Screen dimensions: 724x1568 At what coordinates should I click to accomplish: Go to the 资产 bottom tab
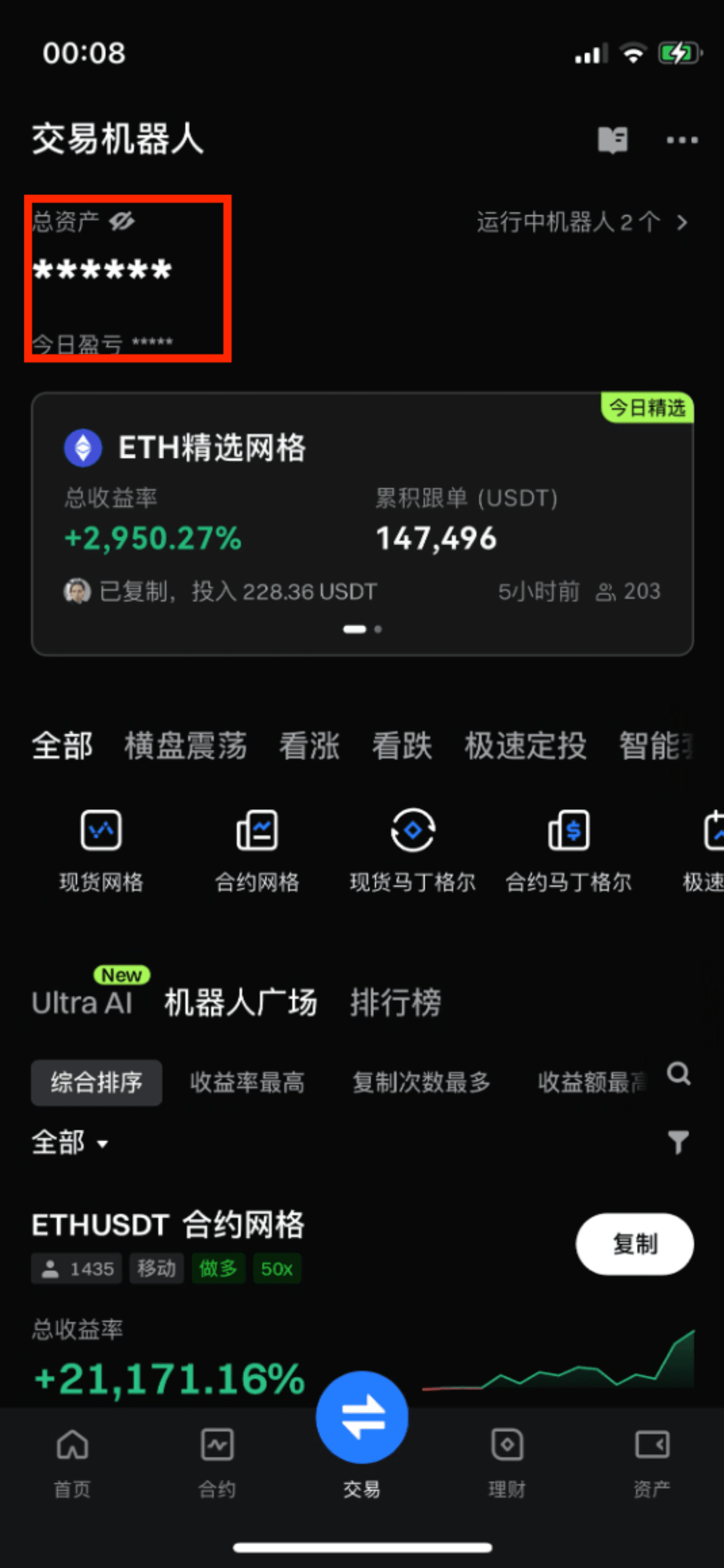click(x=651, y=1462)
